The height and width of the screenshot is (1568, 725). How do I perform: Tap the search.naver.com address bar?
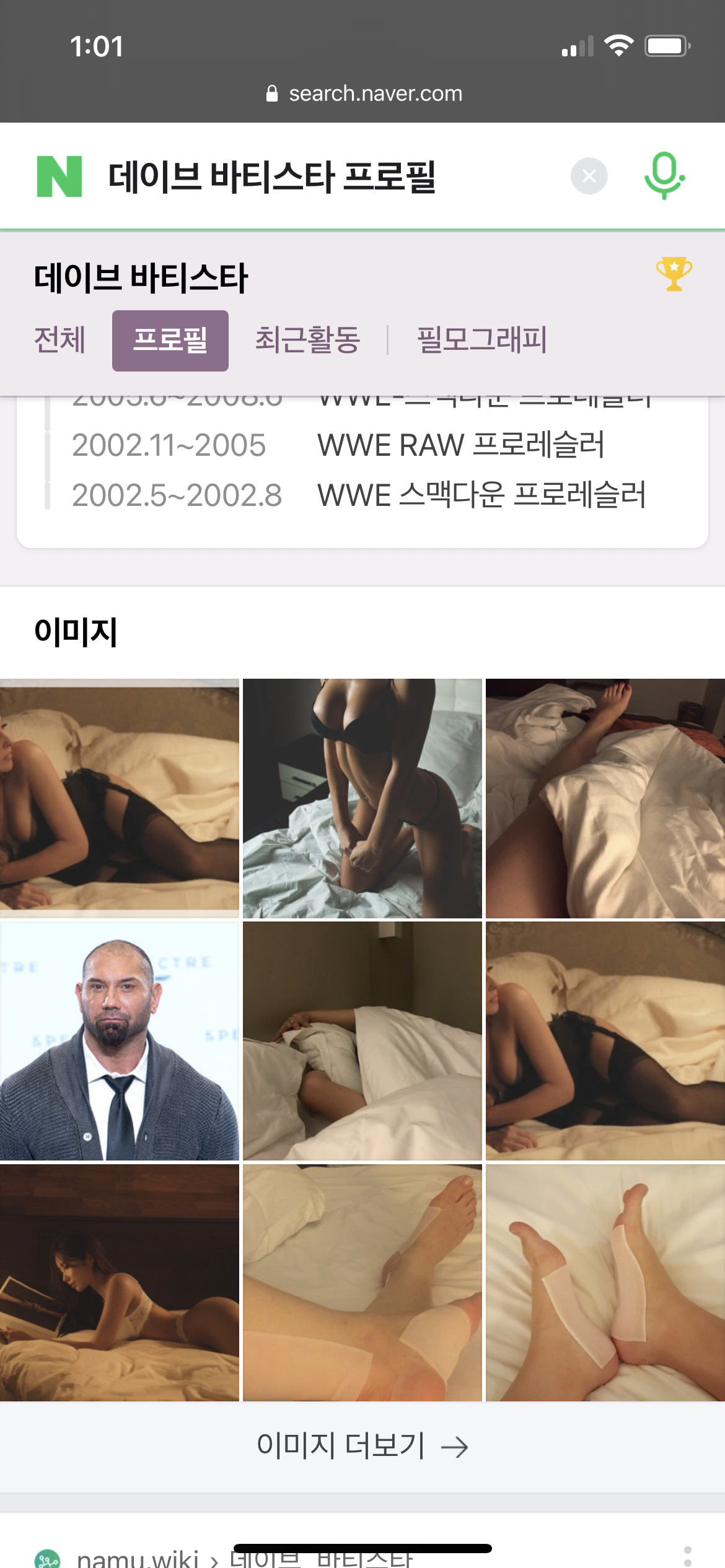click(x=364, y=94)
